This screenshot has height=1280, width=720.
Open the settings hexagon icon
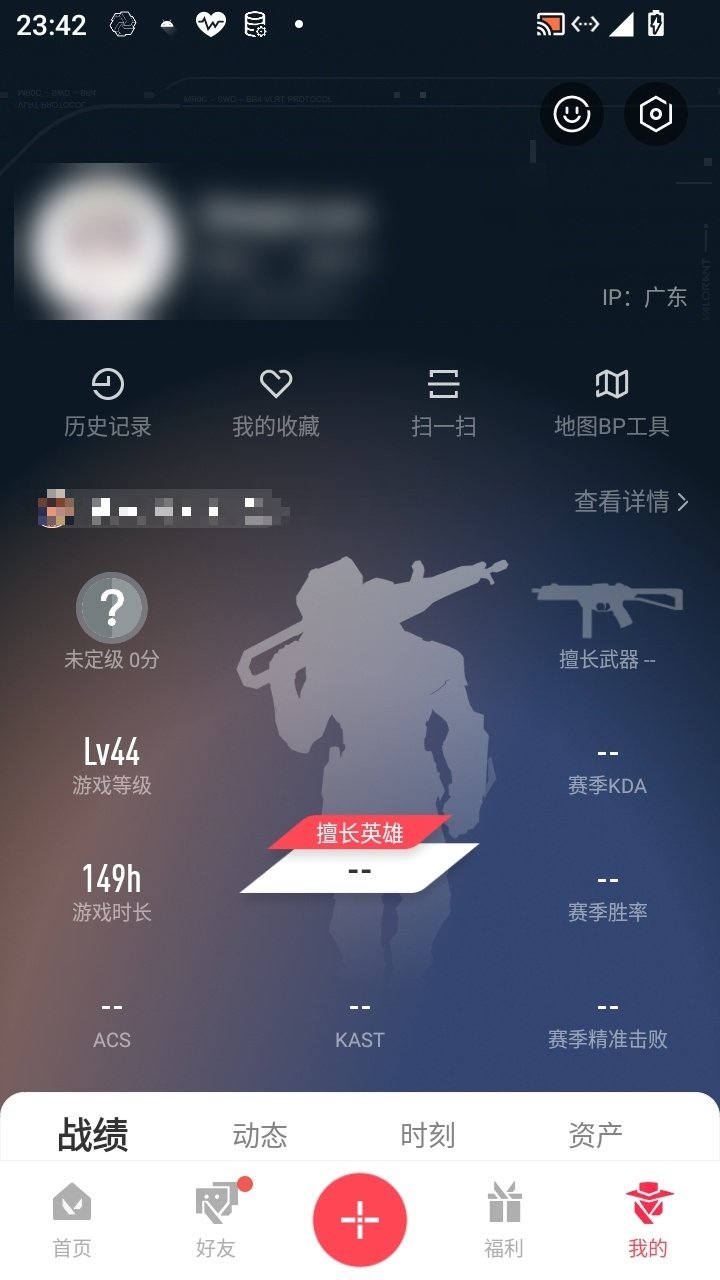coord(655,114)
